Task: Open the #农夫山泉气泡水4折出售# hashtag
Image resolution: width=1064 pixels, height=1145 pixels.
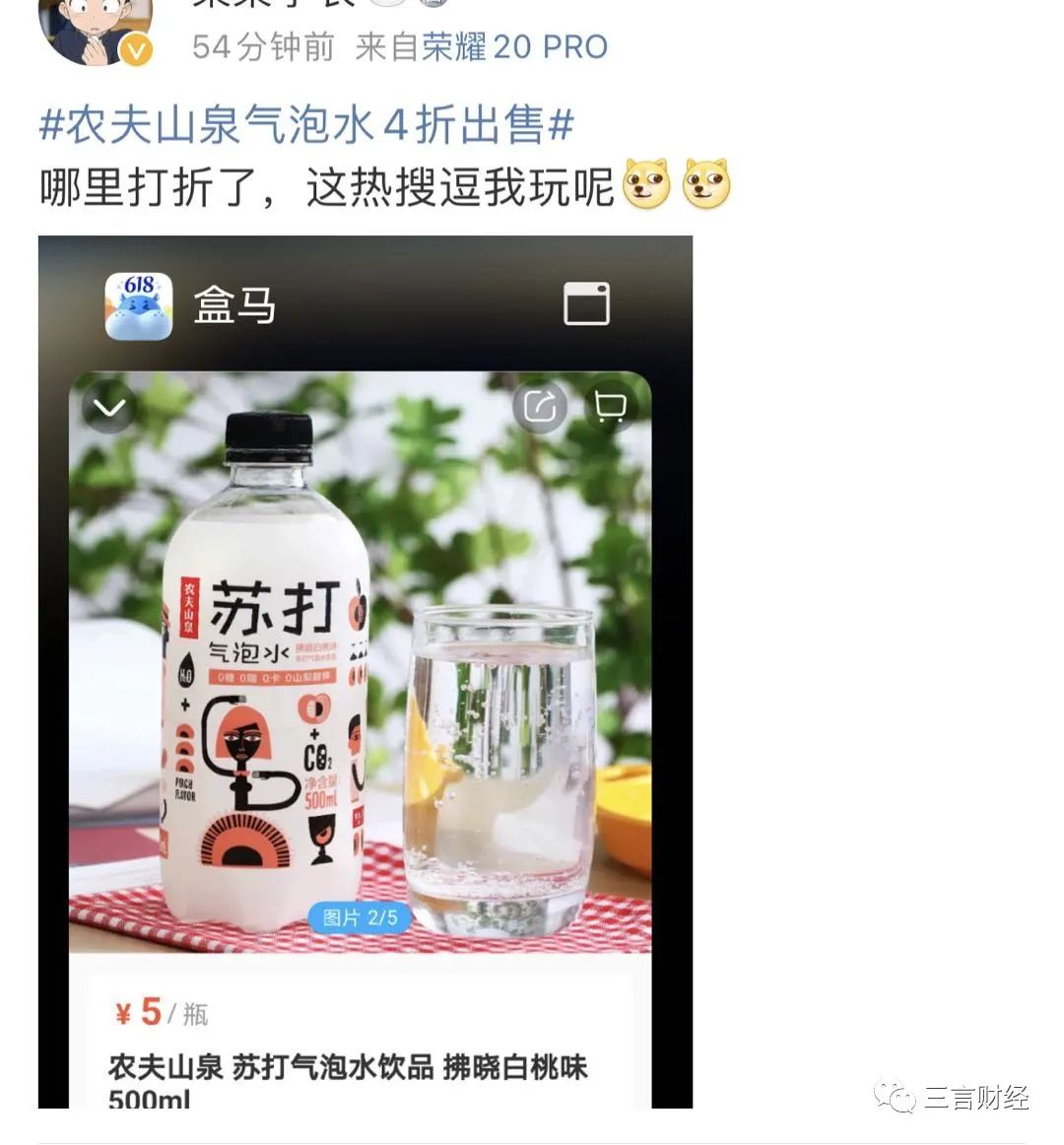Action: pyautogui.click(x=306, y=126)
